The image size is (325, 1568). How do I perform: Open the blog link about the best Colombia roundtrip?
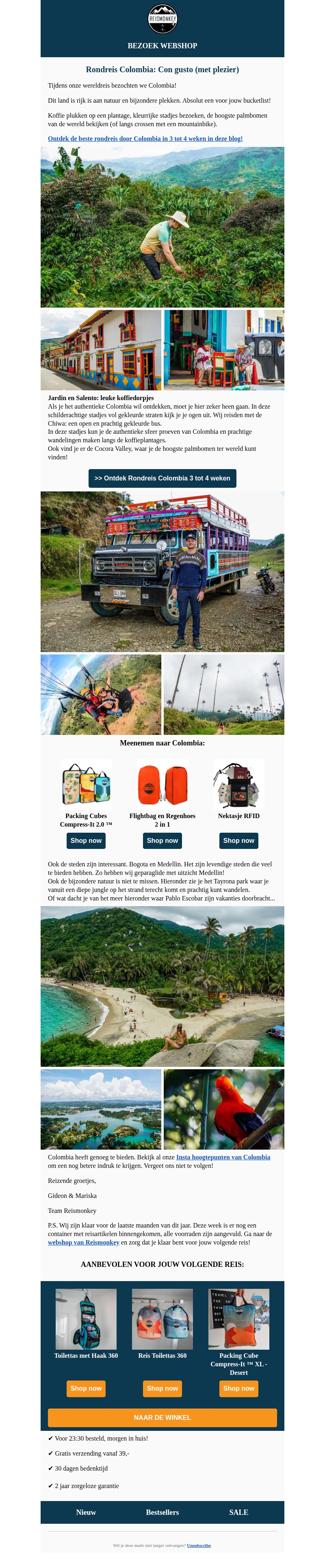pos(145,139)
